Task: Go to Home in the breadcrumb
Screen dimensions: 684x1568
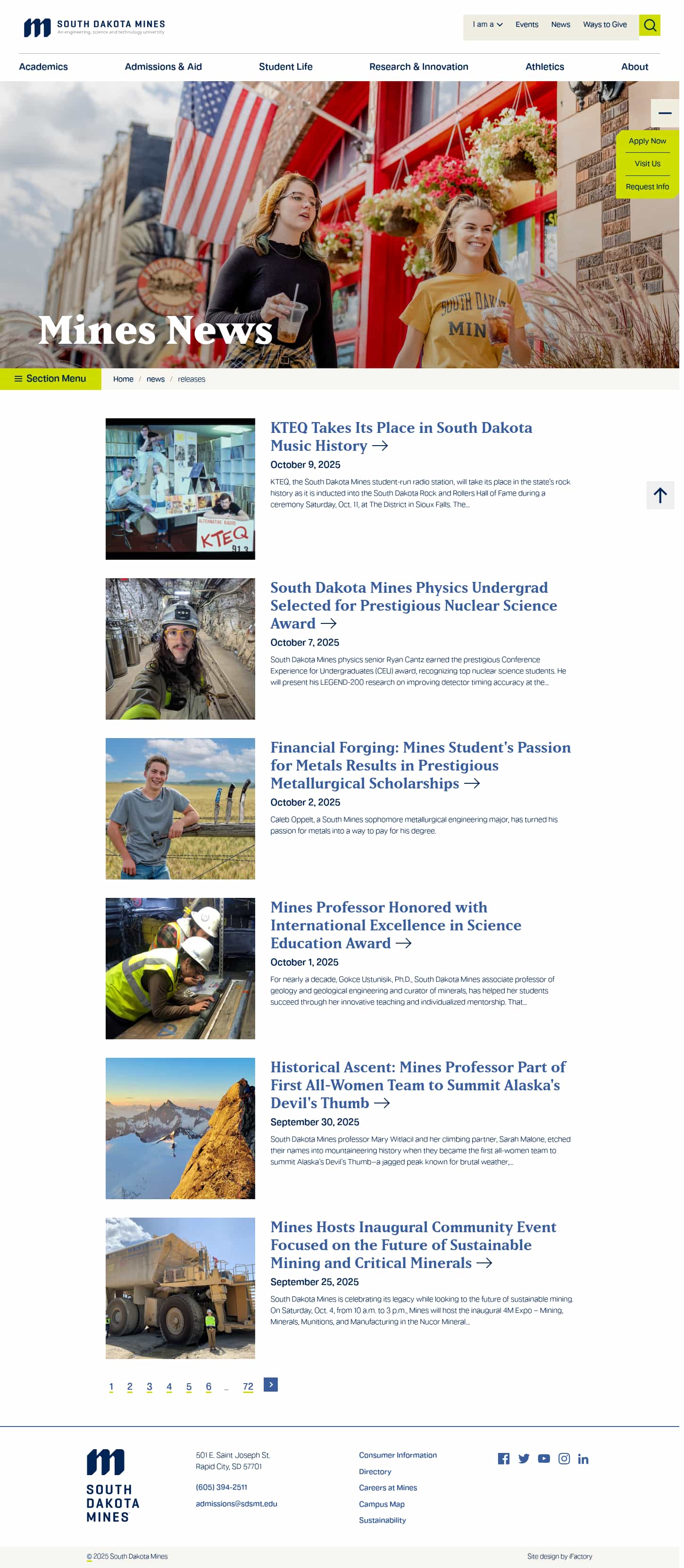Action: click(x=123, y=379)
